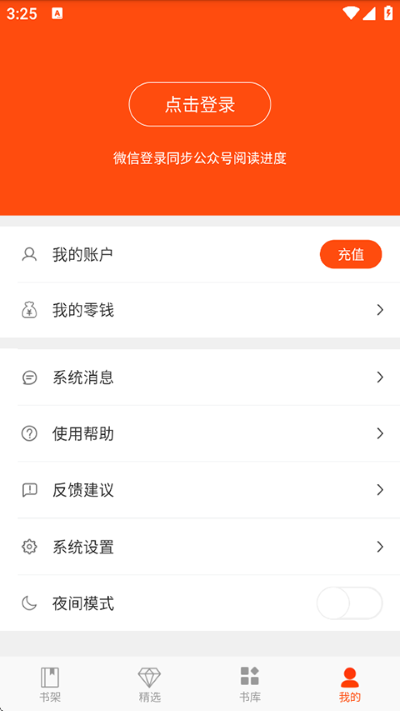The image size is (400, 711).
Task: Switch to the 书库 library tab
Action: coord(250,684)
